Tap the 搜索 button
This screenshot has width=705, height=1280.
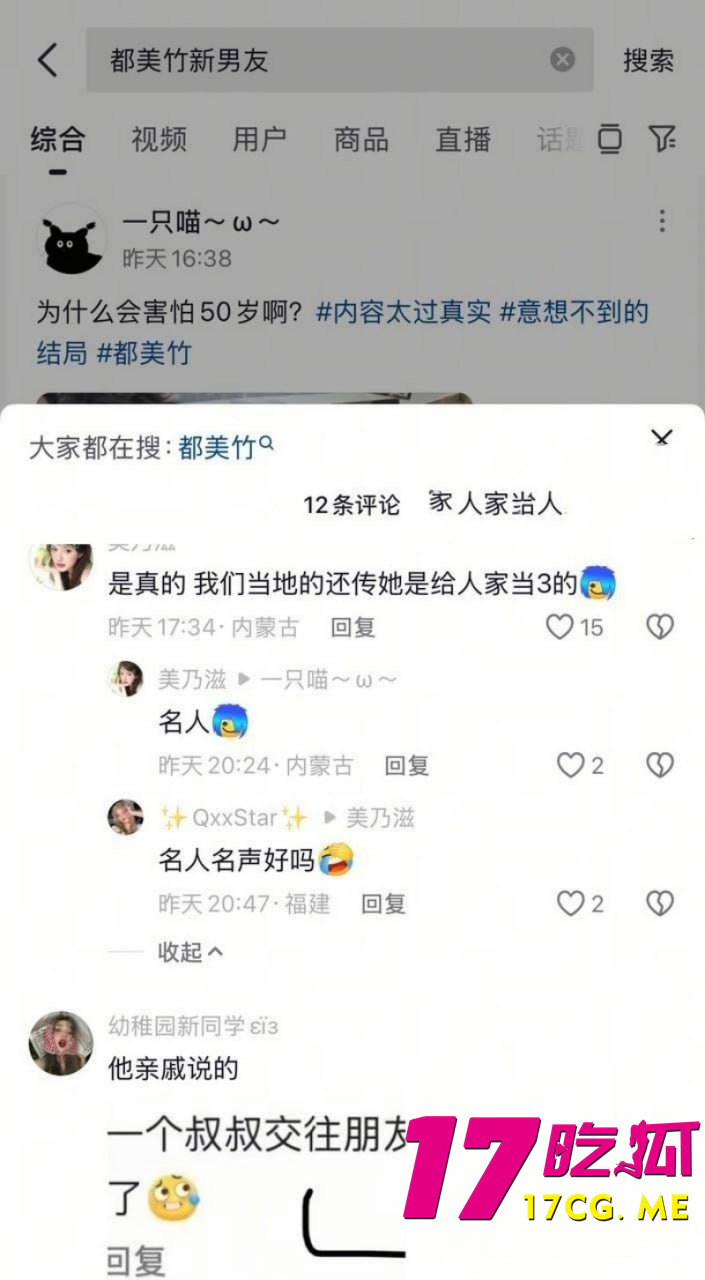[648, 60]
